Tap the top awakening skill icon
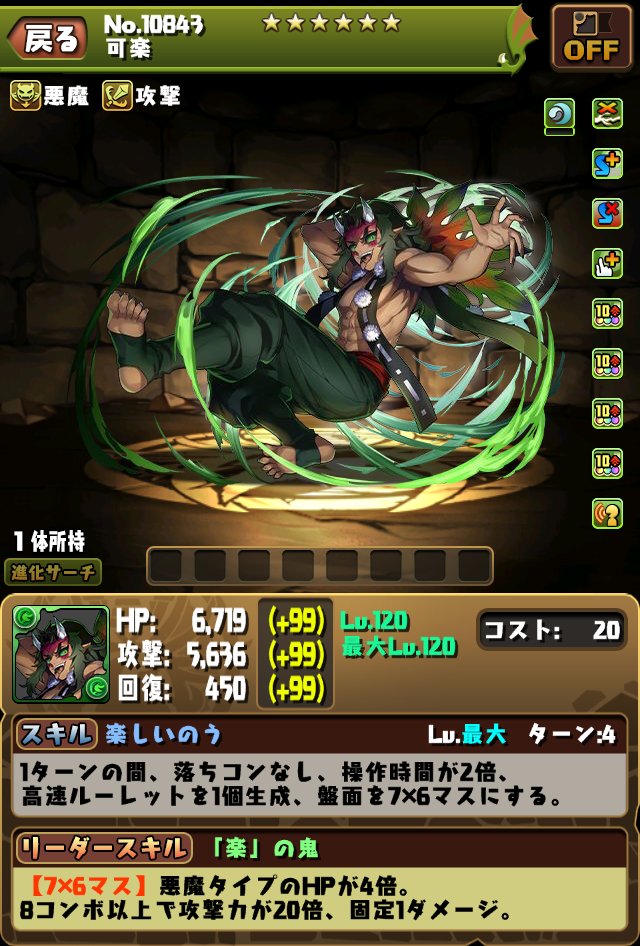The width and height of the screenshot is (640, 946). pos(607,113)
